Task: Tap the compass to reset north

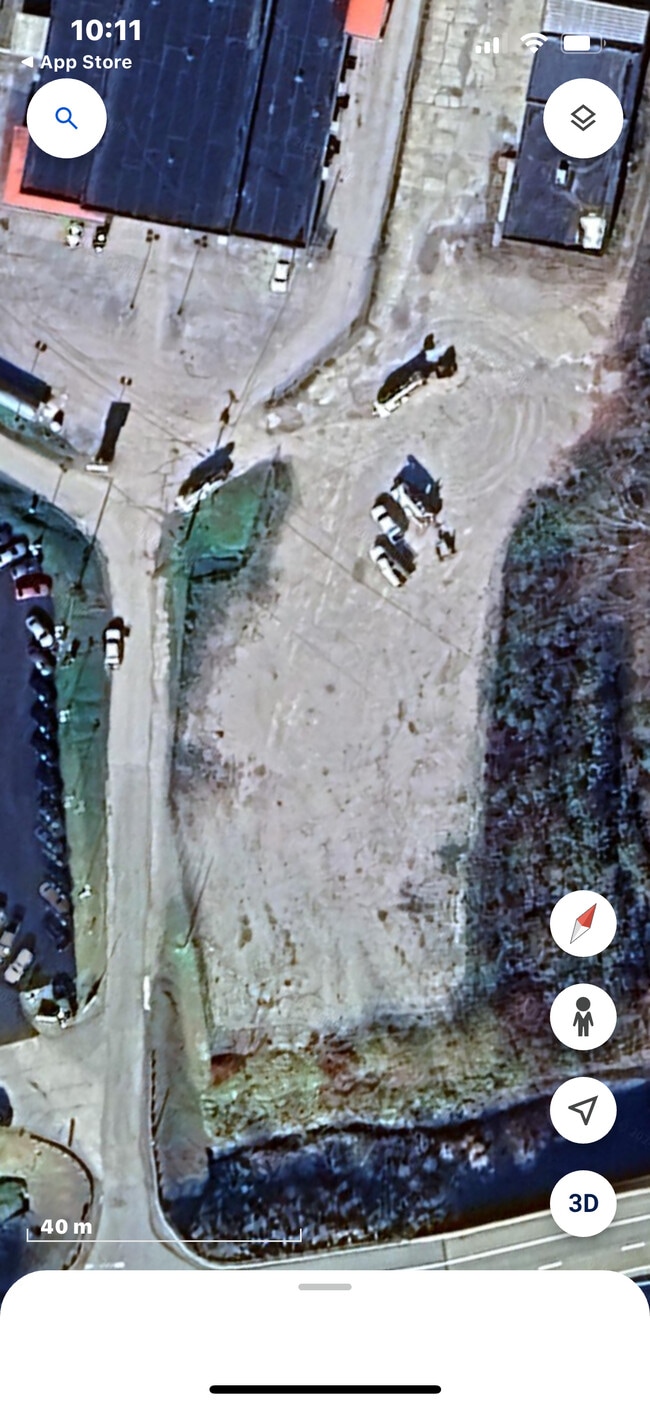Action: 583,924
